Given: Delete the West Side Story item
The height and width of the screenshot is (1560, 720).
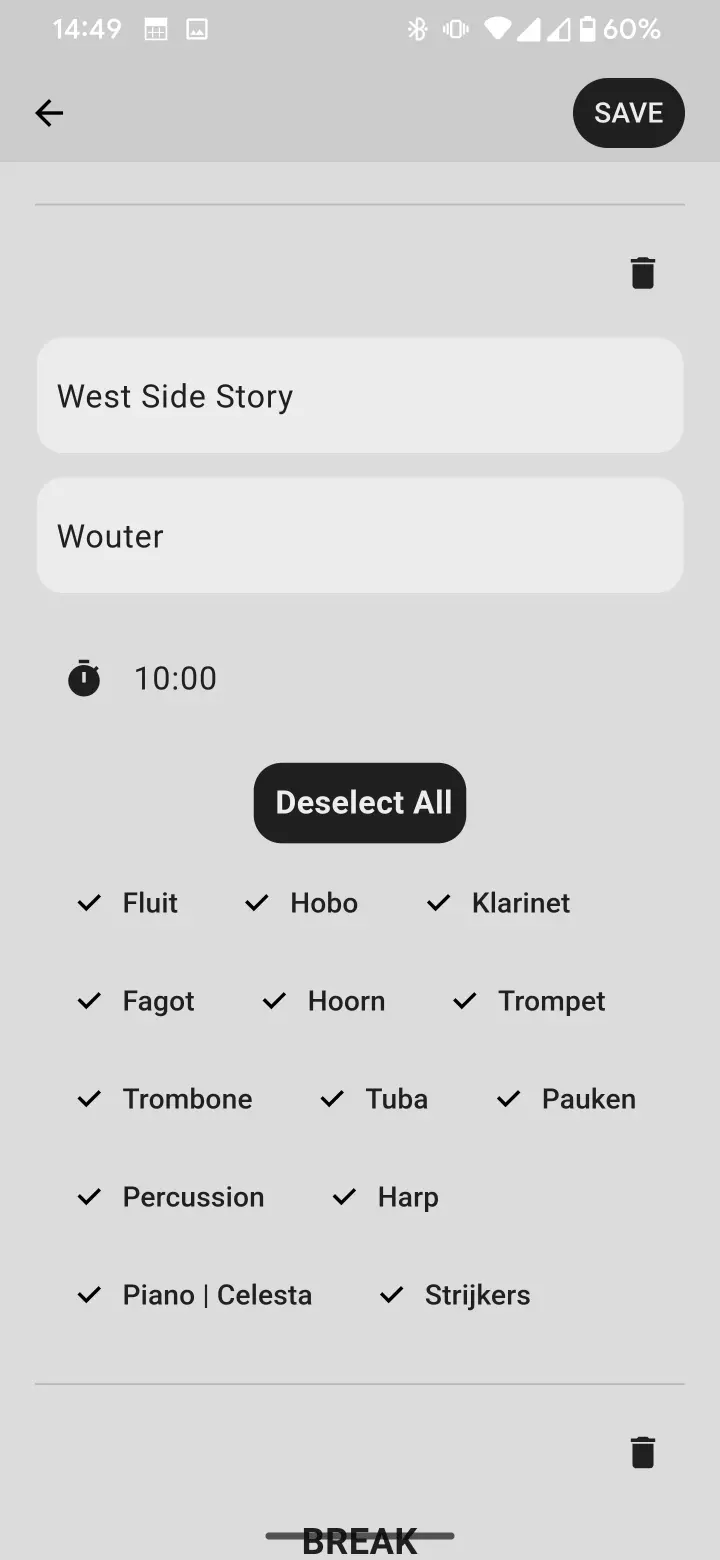Looking at the screenshot, I should (643, 272).
